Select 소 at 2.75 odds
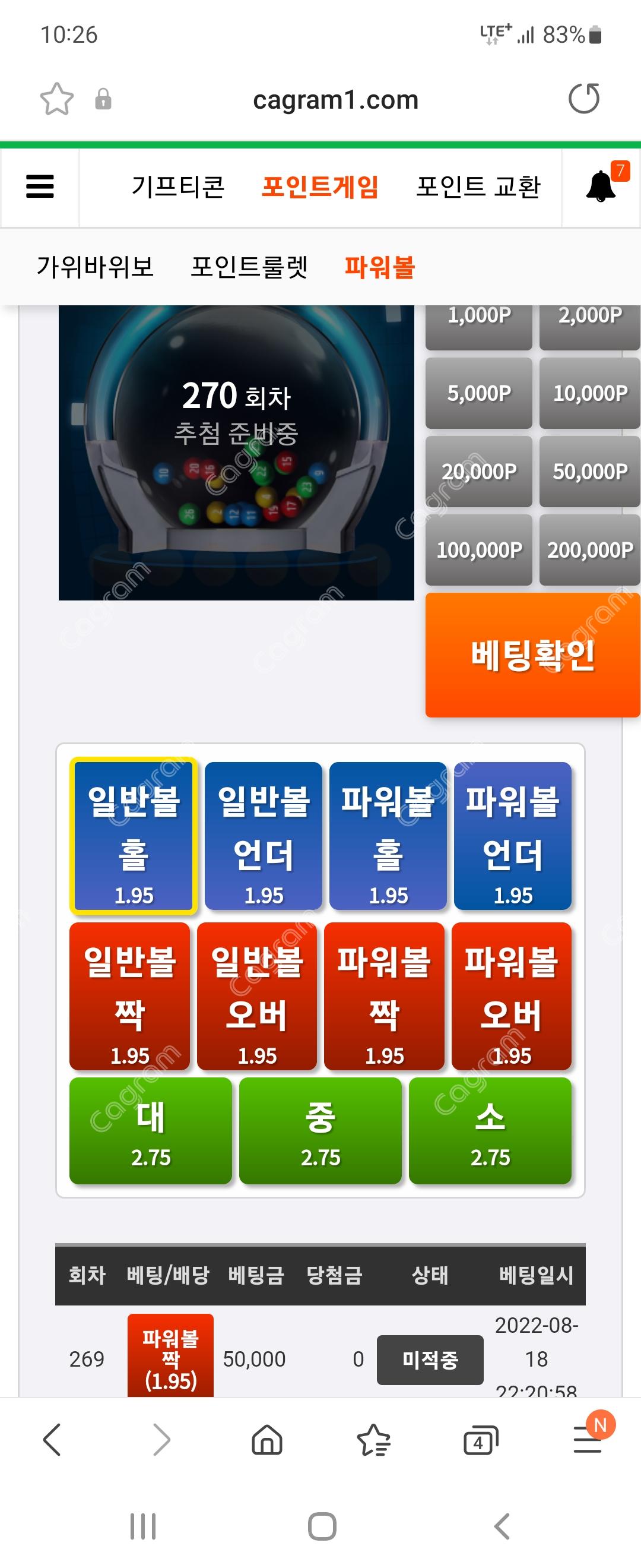Screen dimensions: 641x1568 pos(490,1130)
